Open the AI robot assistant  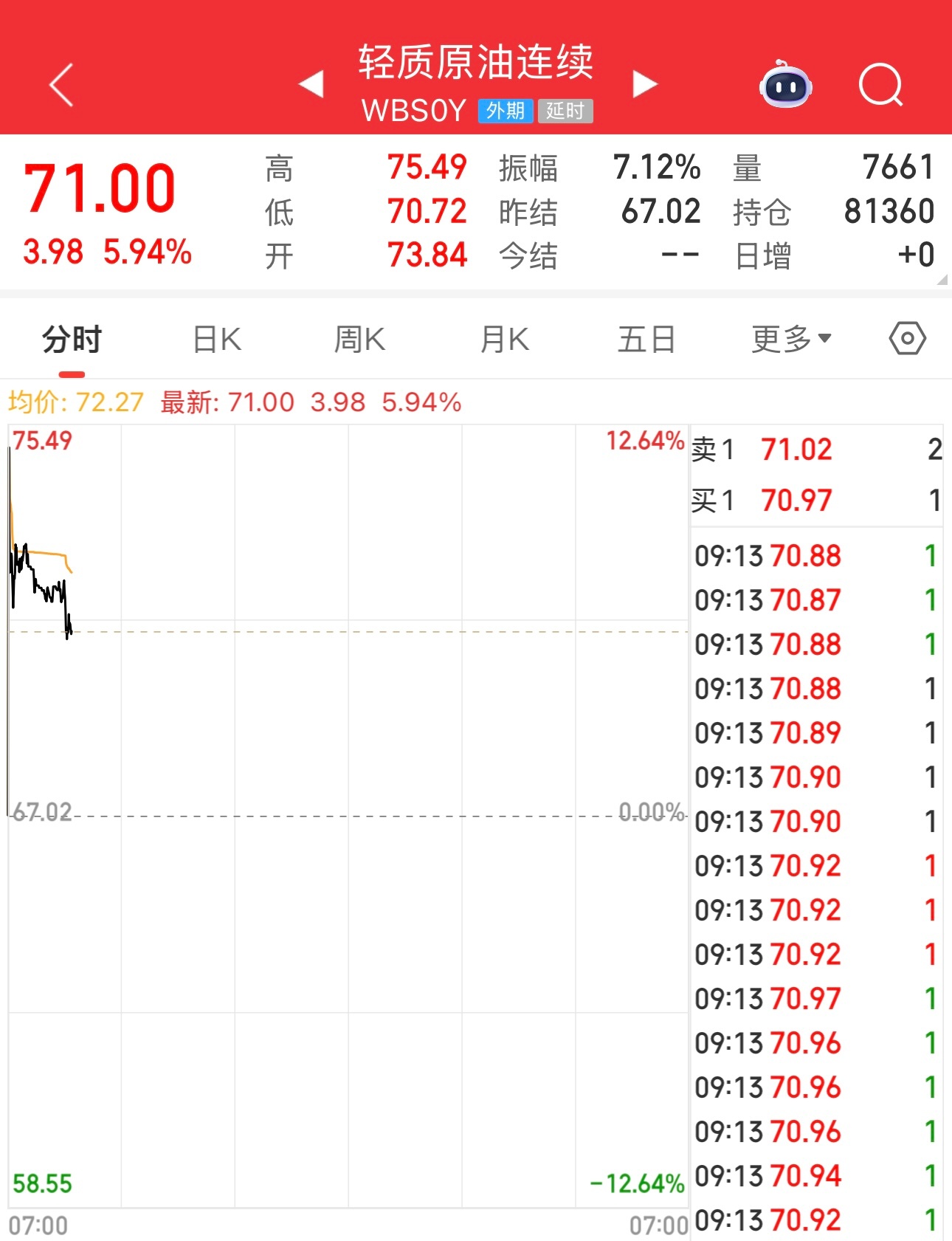click(x=784, y=85)
